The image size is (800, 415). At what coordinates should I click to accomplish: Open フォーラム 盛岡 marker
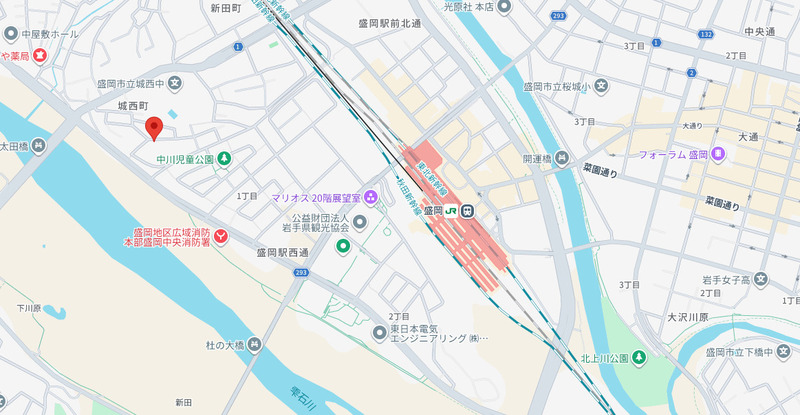(x=718, y=155)
